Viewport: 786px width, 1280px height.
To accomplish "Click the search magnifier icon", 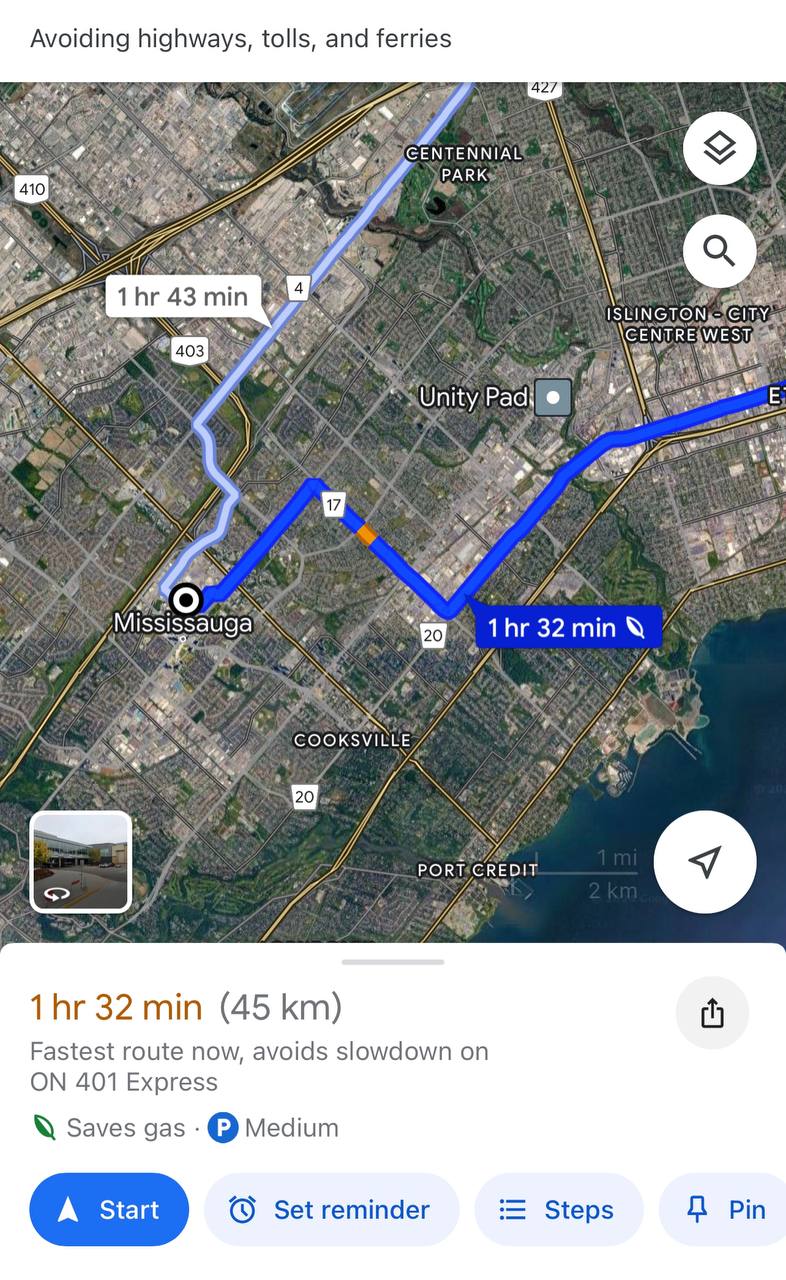I will coord(719,251).
